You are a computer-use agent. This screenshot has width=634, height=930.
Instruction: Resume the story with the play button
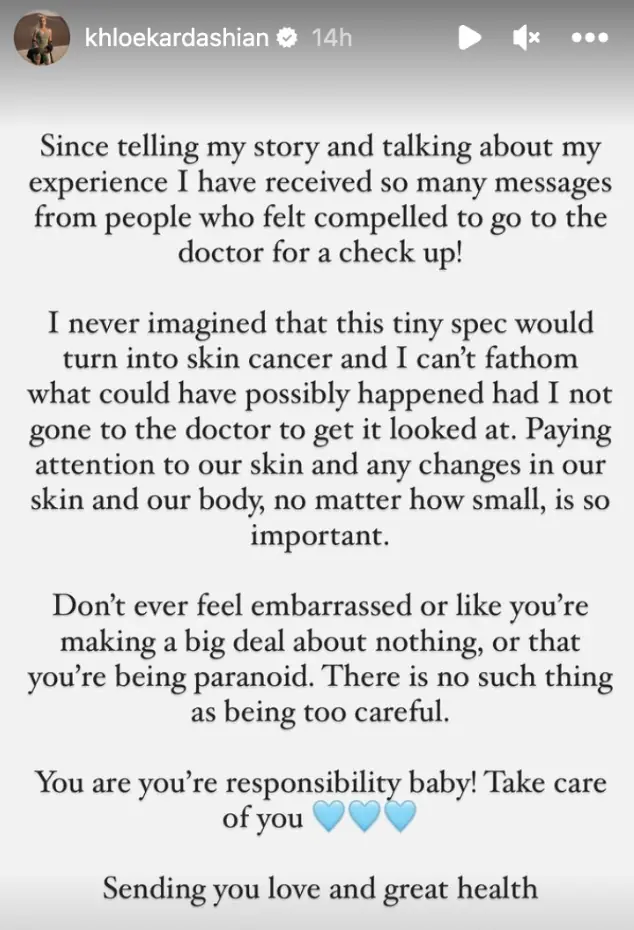[469, 38]
